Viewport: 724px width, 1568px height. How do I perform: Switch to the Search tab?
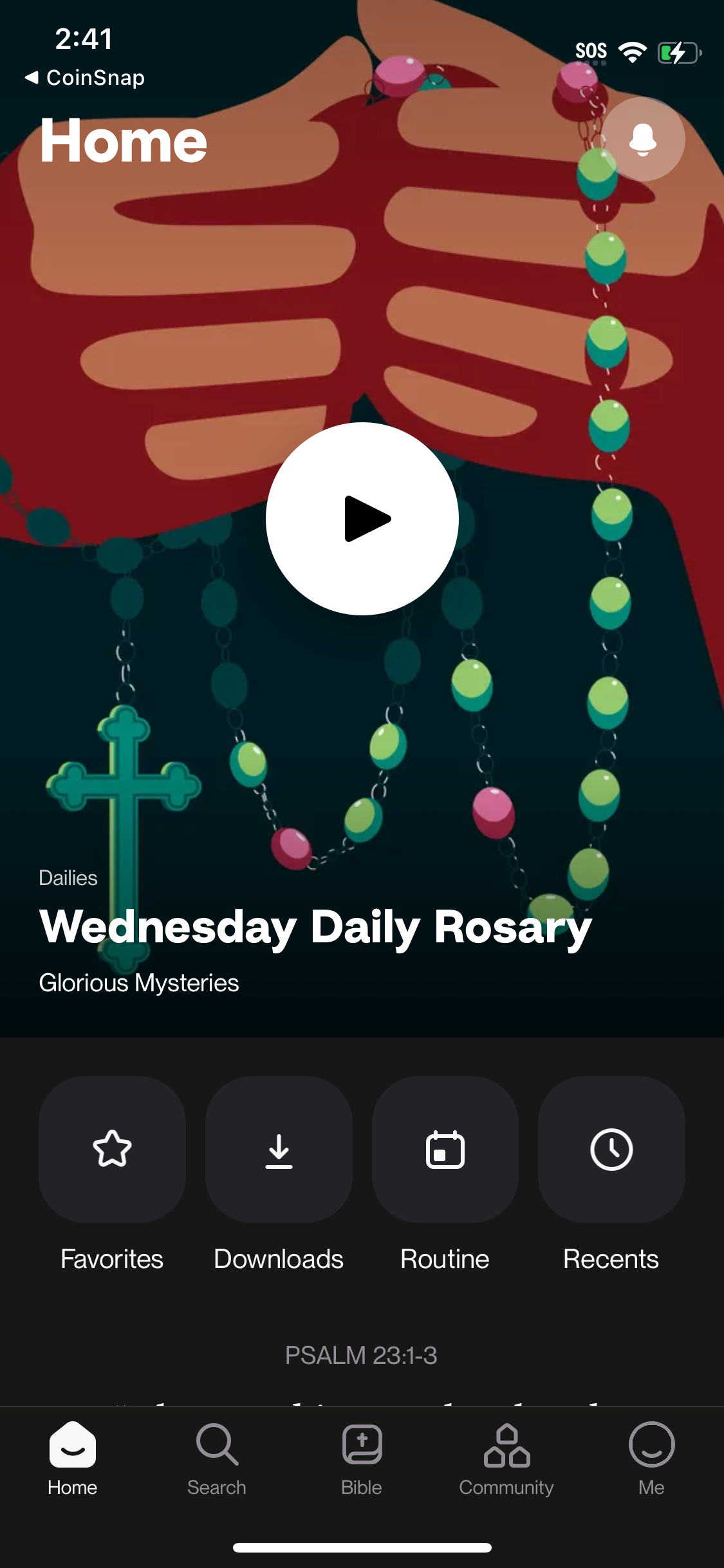[x=217, y=1459]
